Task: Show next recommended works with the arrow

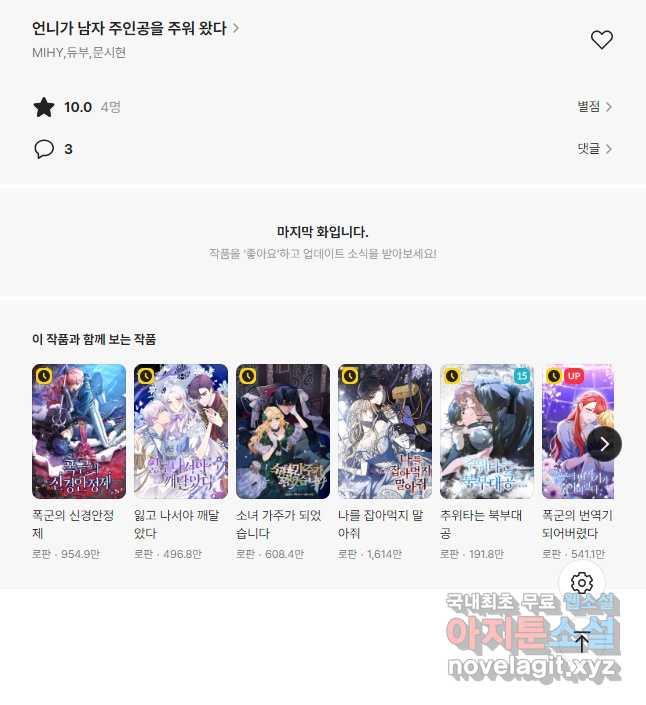Action: click(x=604, y=444)
